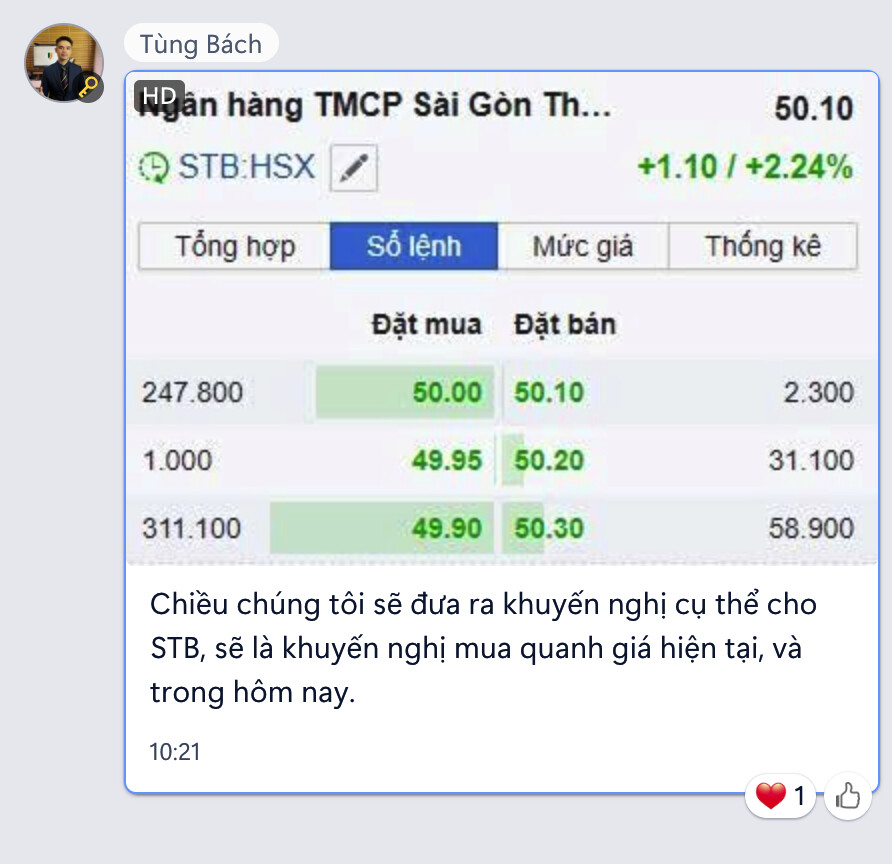Like the message with thumbs up
This screenshot has width=892, height=864.
(848, 796)
